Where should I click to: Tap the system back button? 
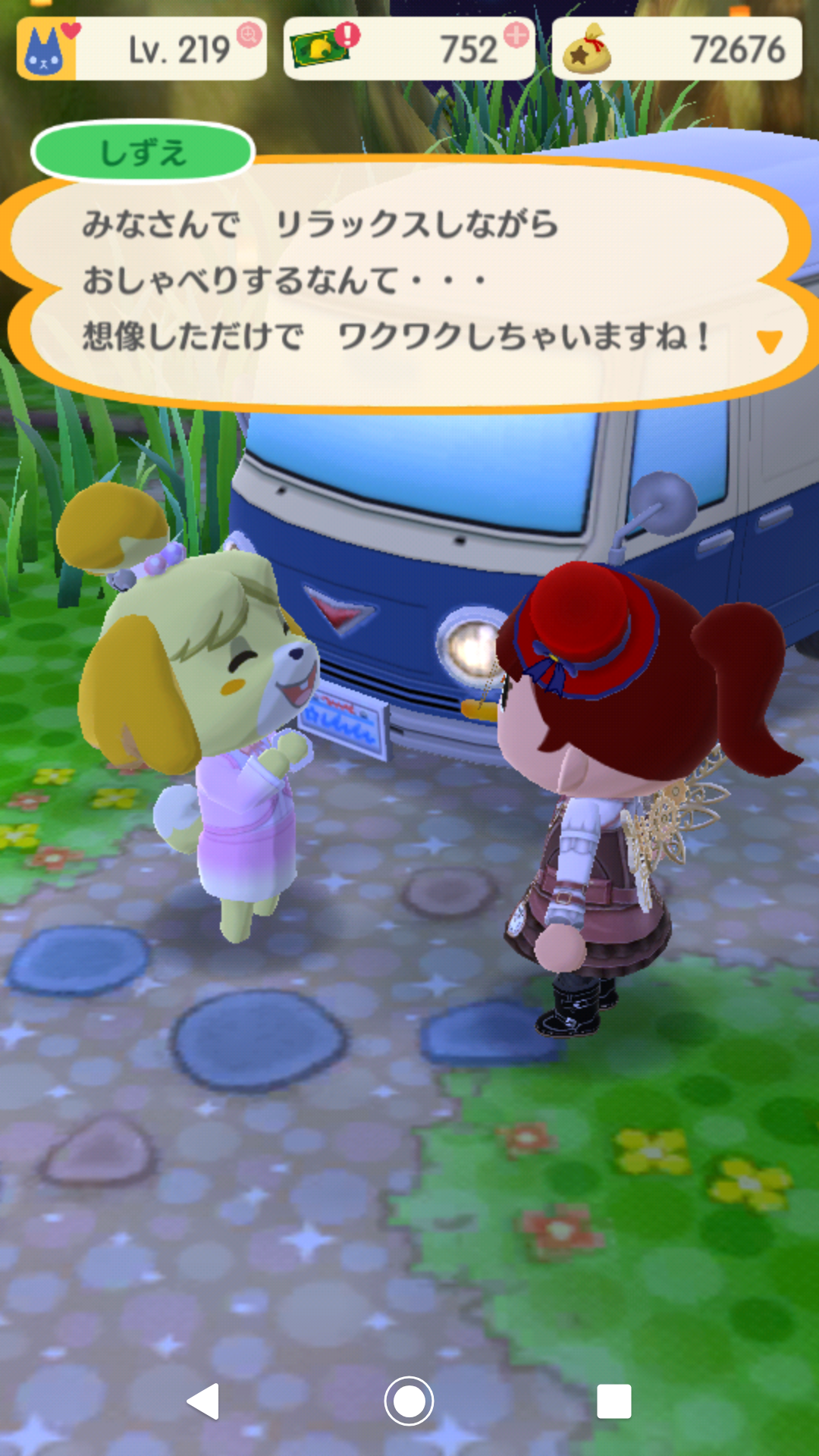(x=203, y=1401)
